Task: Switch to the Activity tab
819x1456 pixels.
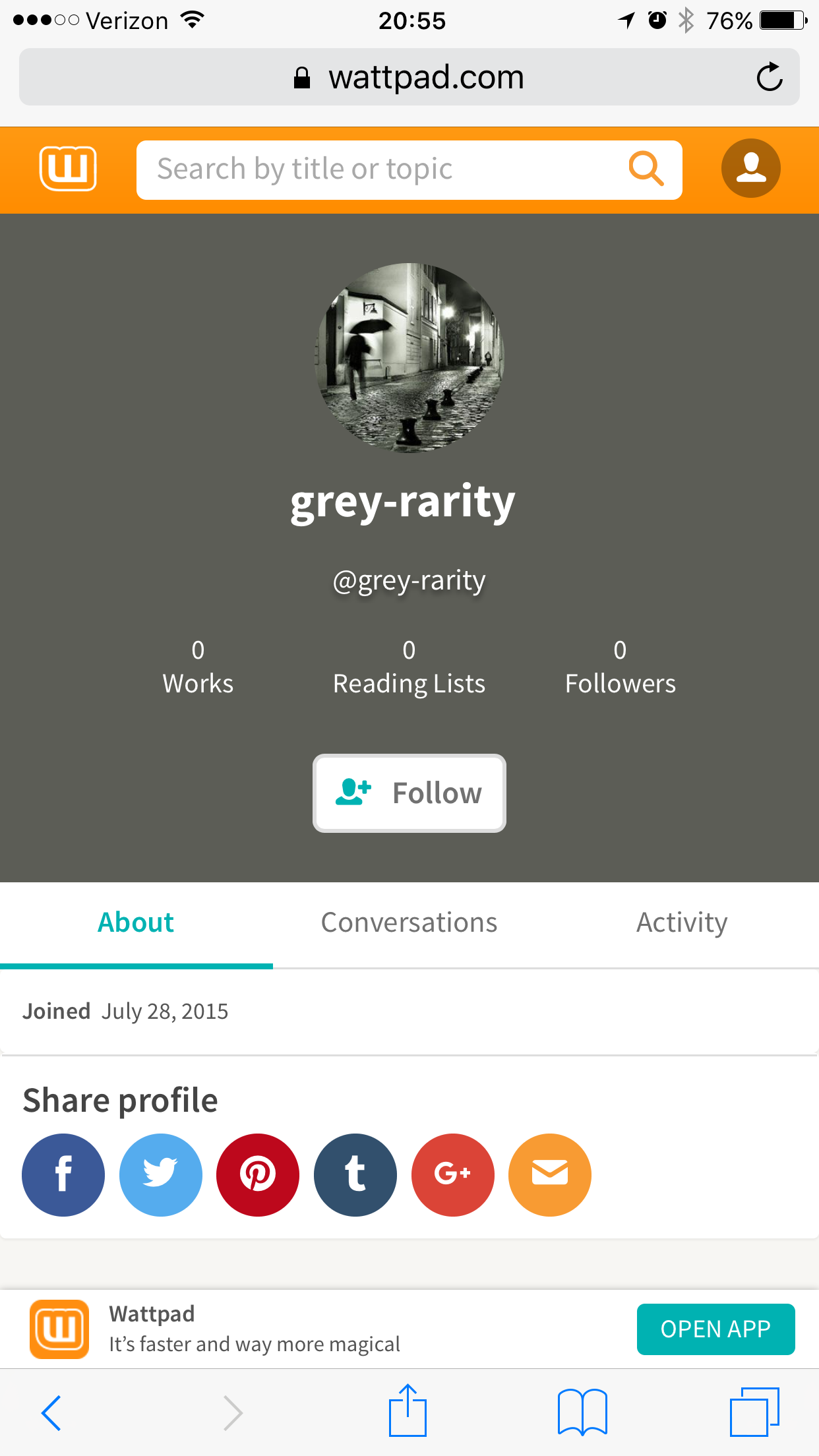Action: pyautogui.click(x=682, y=923)
